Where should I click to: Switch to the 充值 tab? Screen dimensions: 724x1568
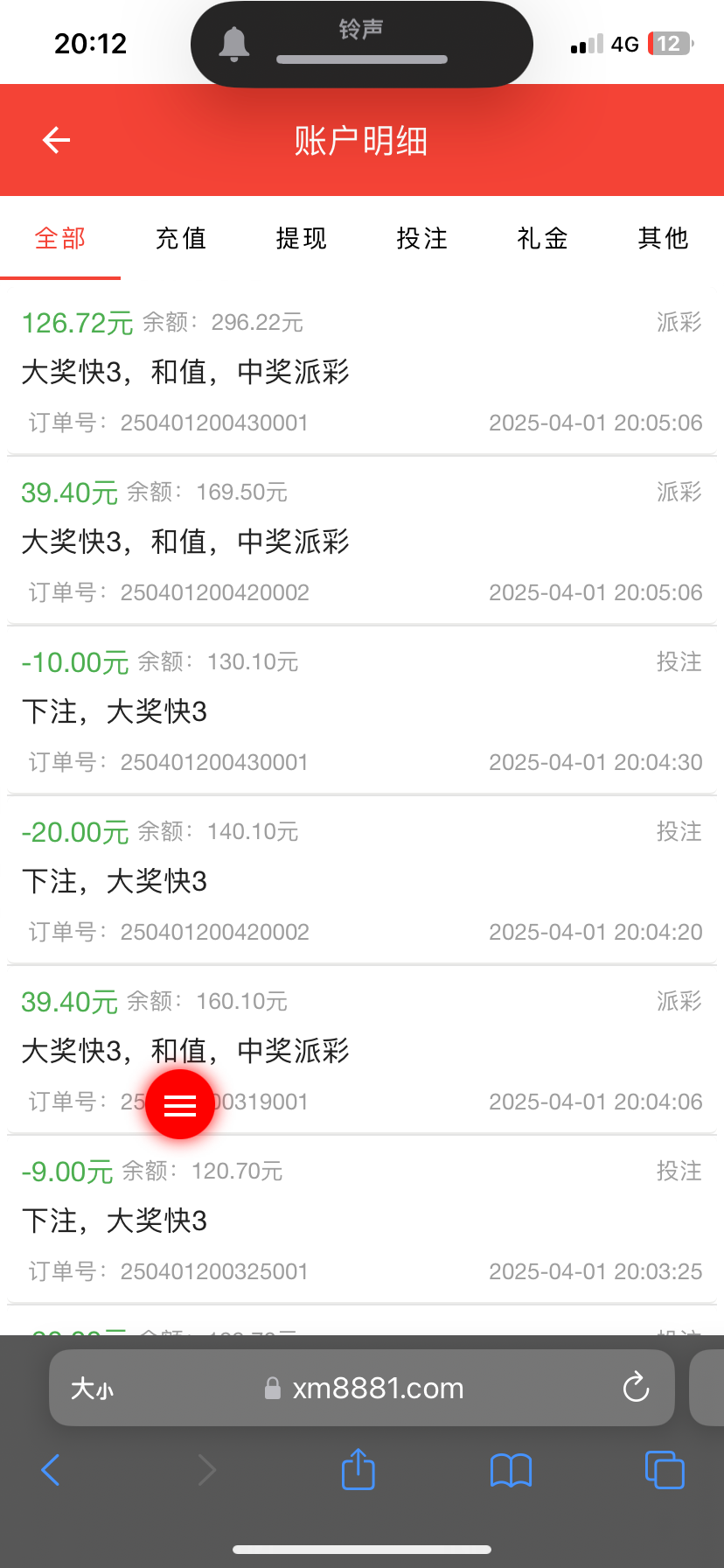coord(181,238)
